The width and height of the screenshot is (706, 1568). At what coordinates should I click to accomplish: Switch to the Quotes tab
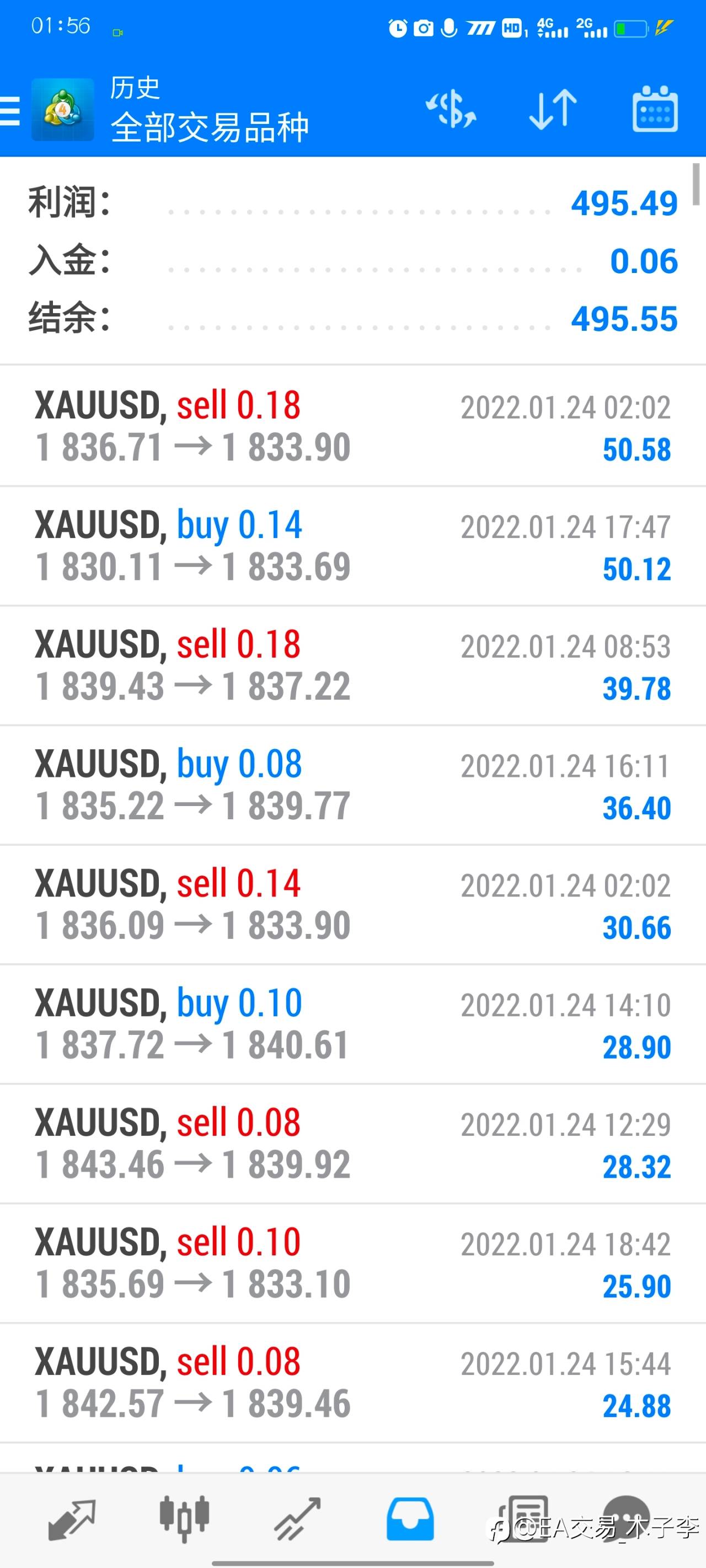[x=72, y=1519]
